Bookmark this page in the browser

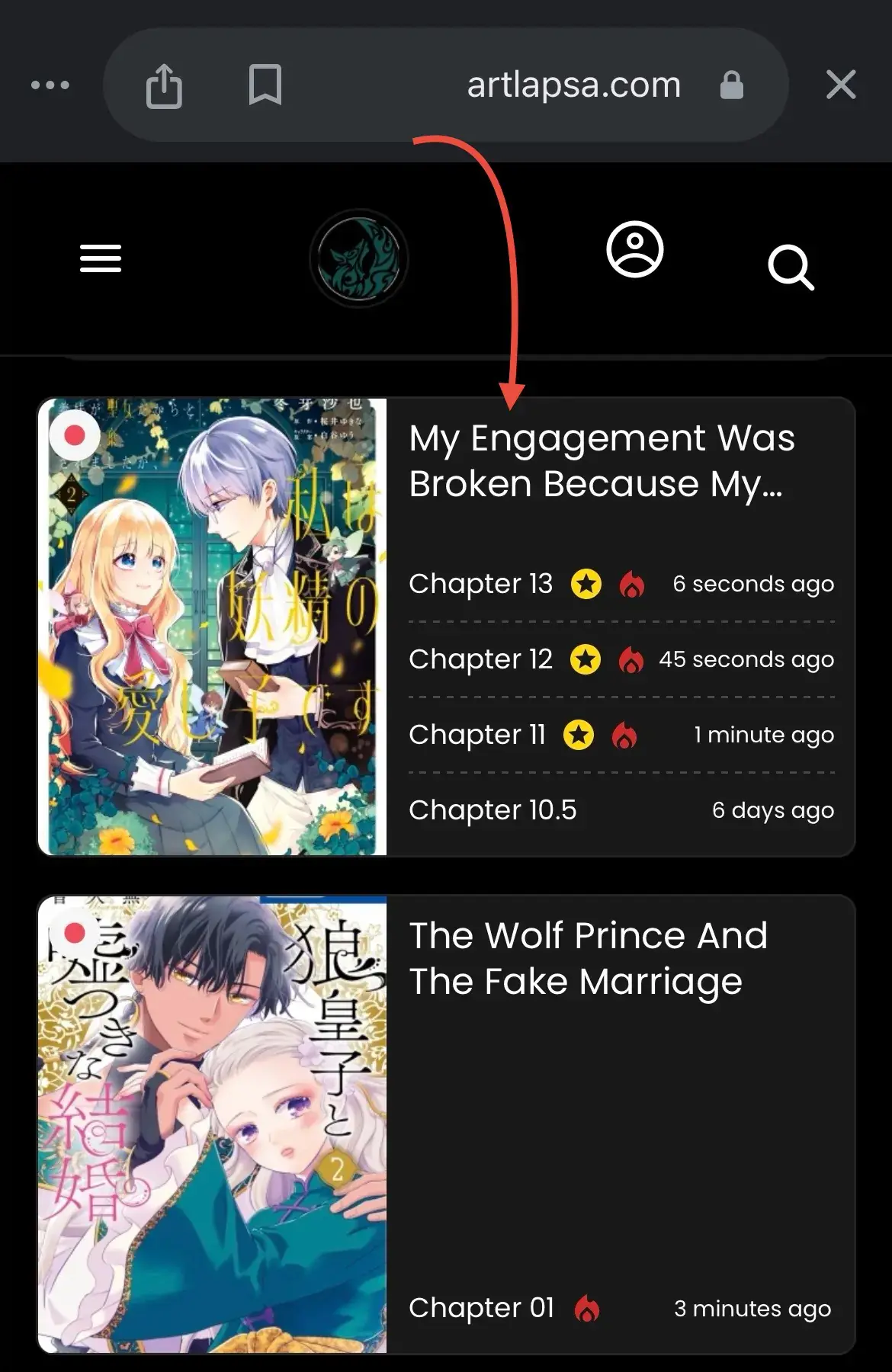tap(265, 85)
